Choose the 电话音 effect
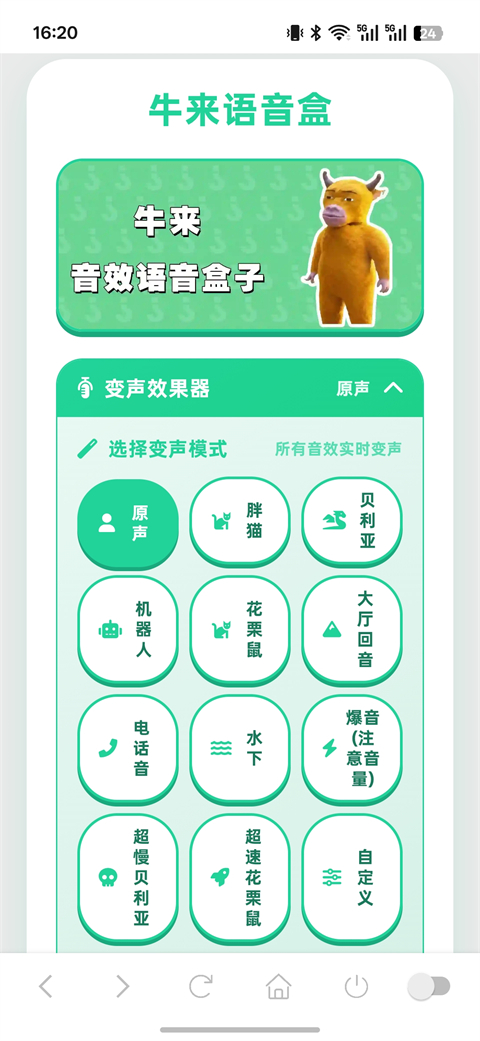Screen dimensions: 480x1041 point(128,748)
